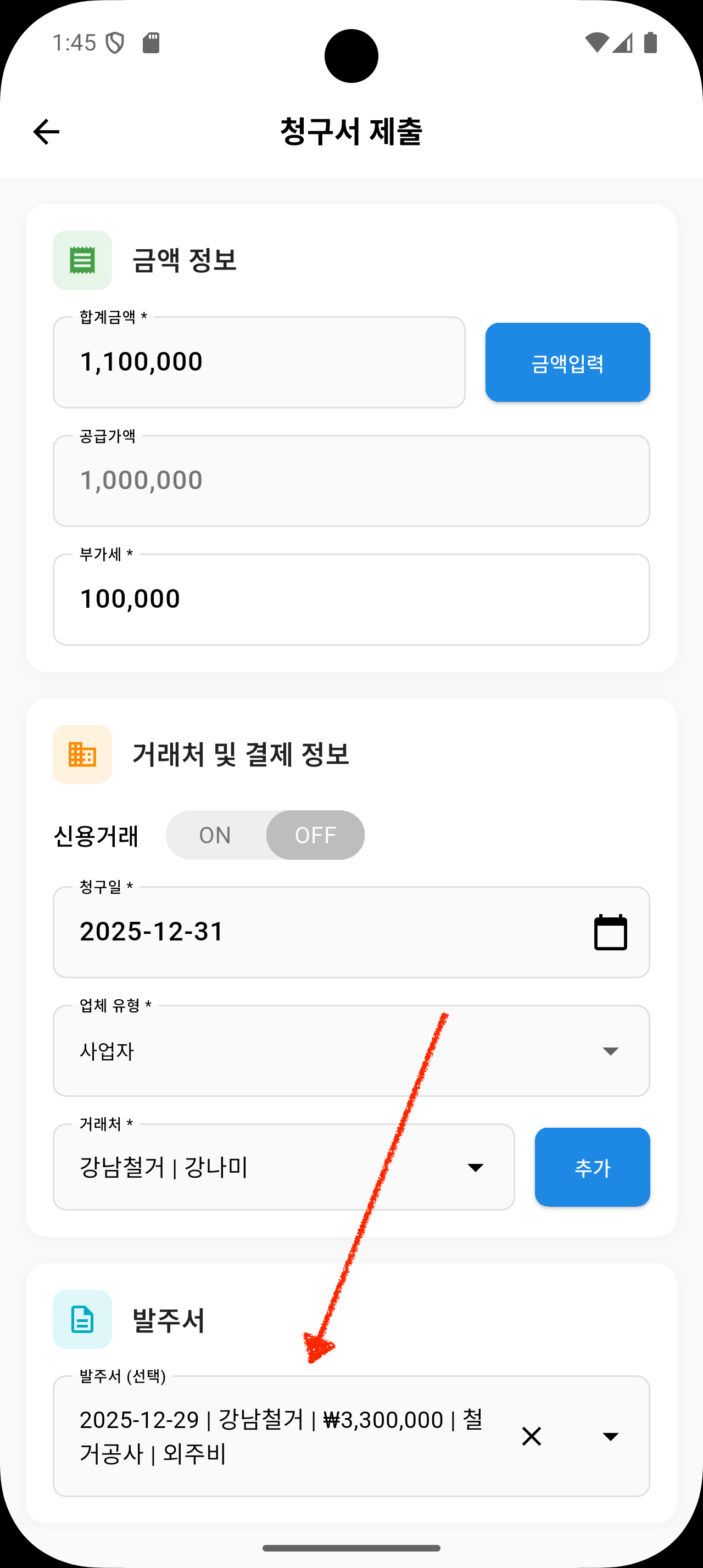Select OFF on the 신용거래 toggle
Screen dimensions: 703x1568
coord(315,835)
